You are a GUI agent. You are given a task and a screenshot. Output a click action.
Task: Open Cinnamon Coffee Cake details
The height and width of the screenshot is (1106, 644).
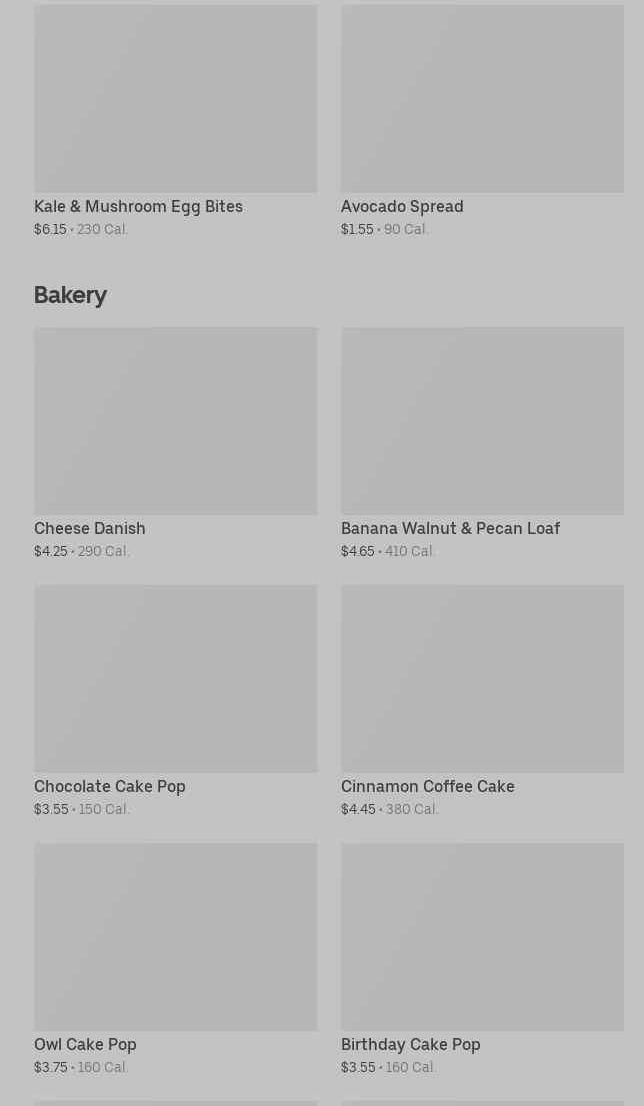(x=482, y=701)
